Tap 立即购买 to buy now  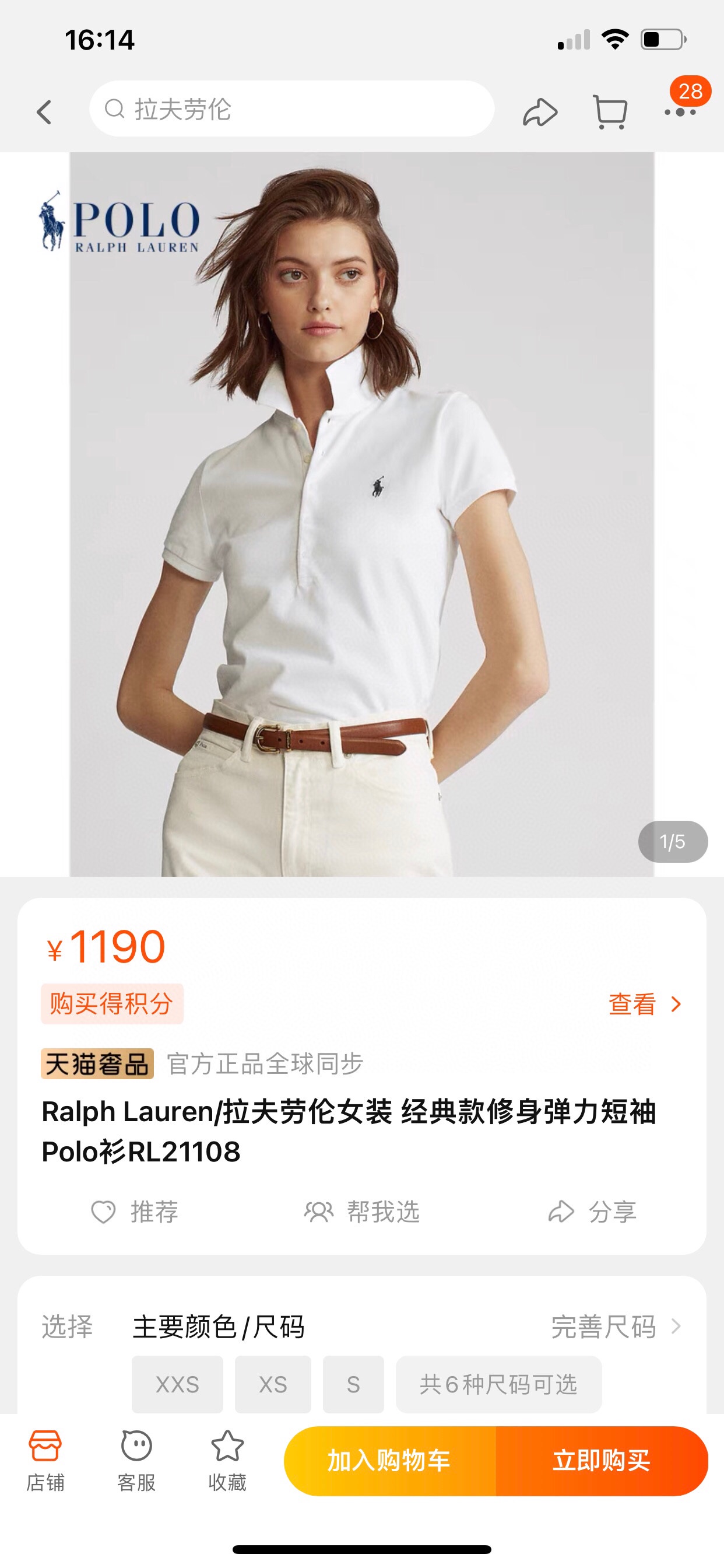coord(601,1461)
